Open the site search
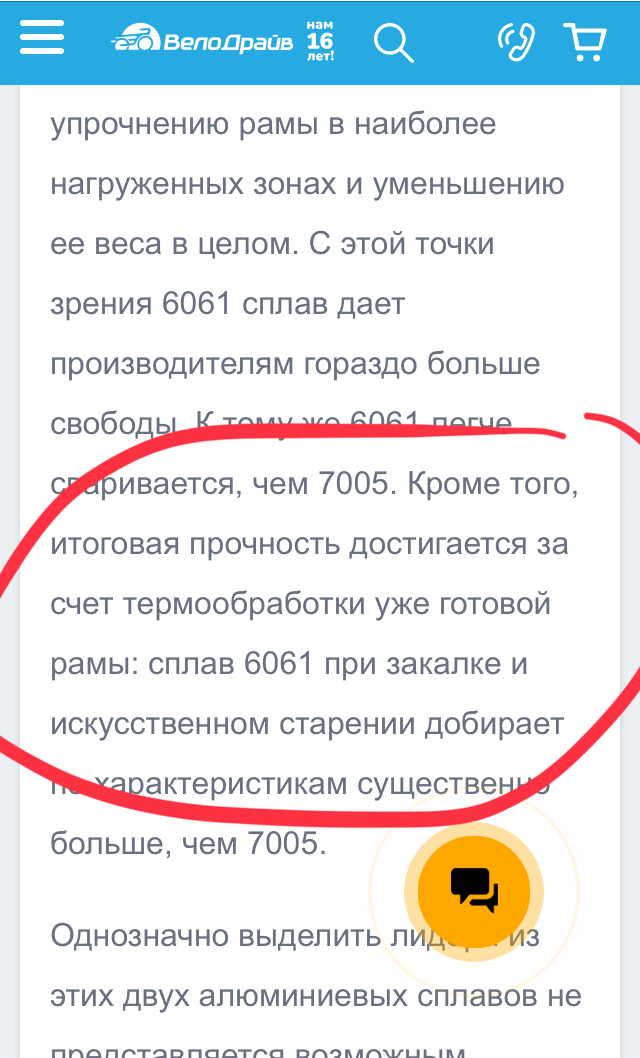The image size is (640, 1058). pyautogui.click(x=392, y=42)
